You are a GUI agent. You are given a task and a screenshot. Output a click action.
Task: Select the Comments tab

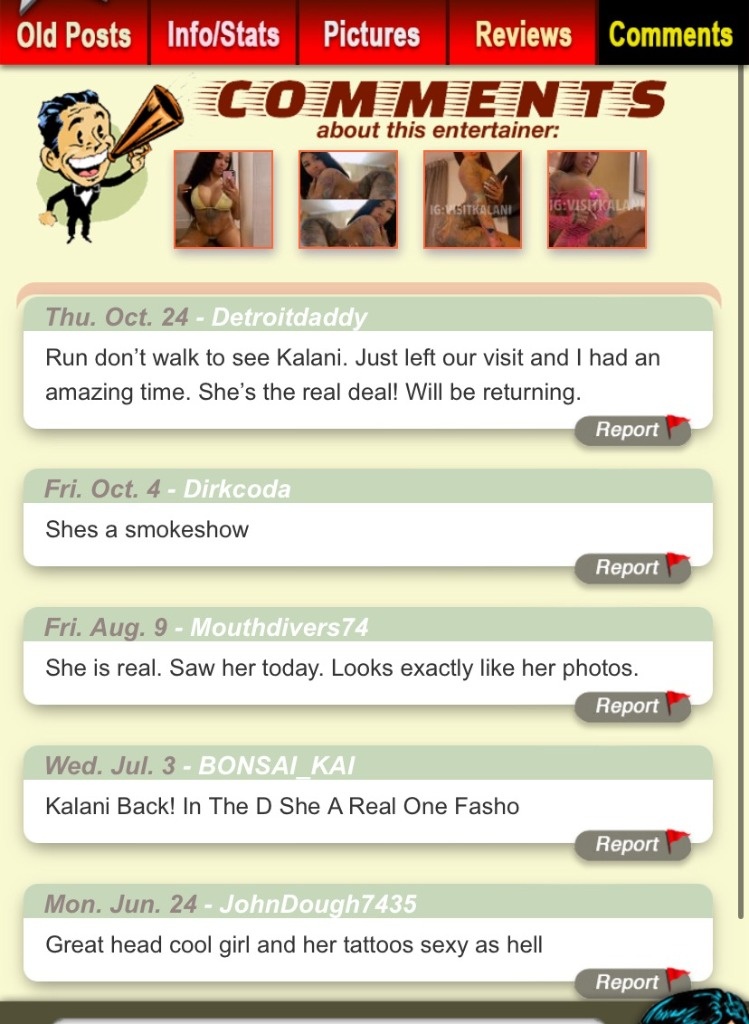[671, 35]
